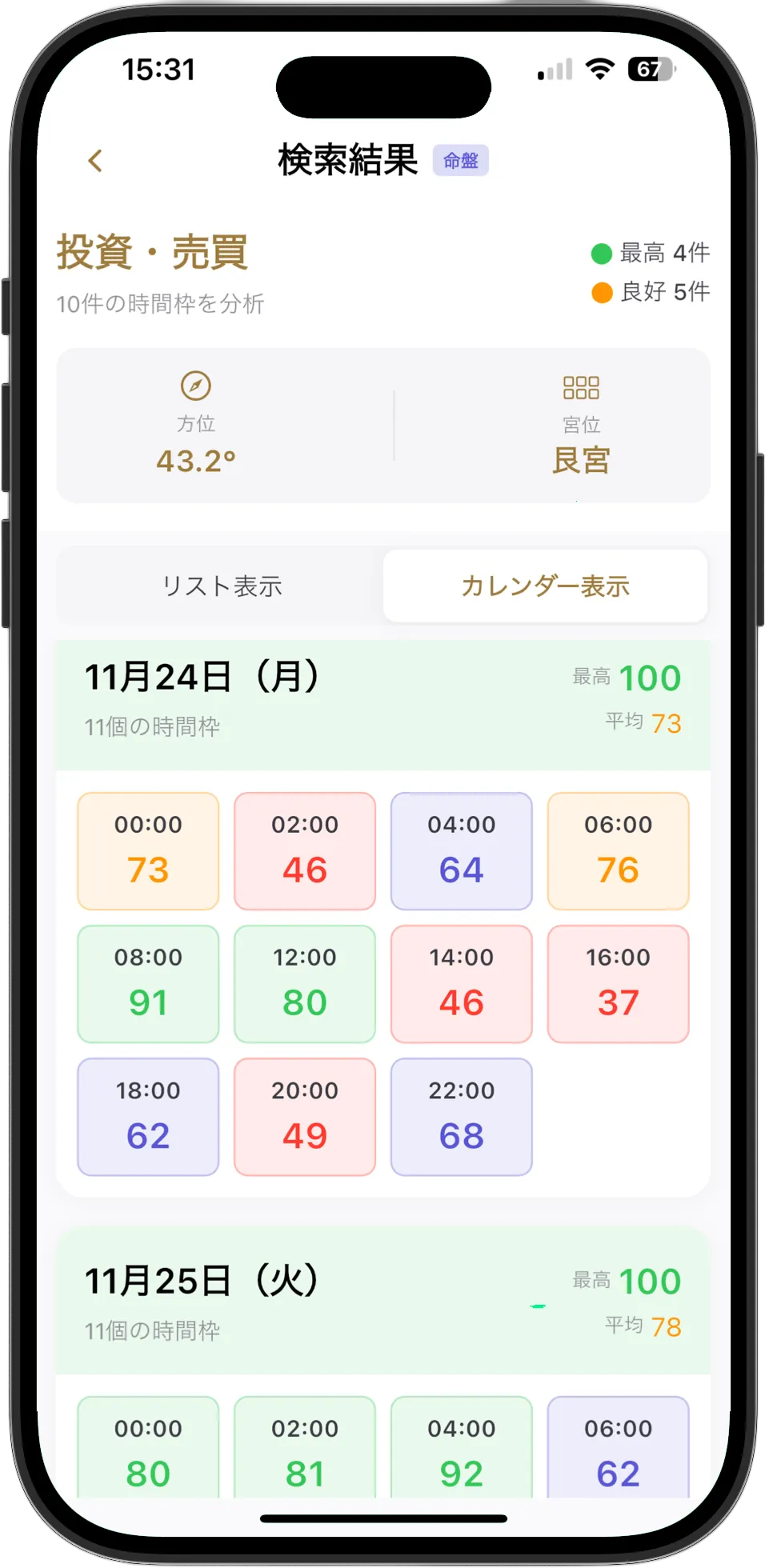Click the green 最高 legend dot
The width and height of the screenshot is (765, 1568).
click(600, 253)
